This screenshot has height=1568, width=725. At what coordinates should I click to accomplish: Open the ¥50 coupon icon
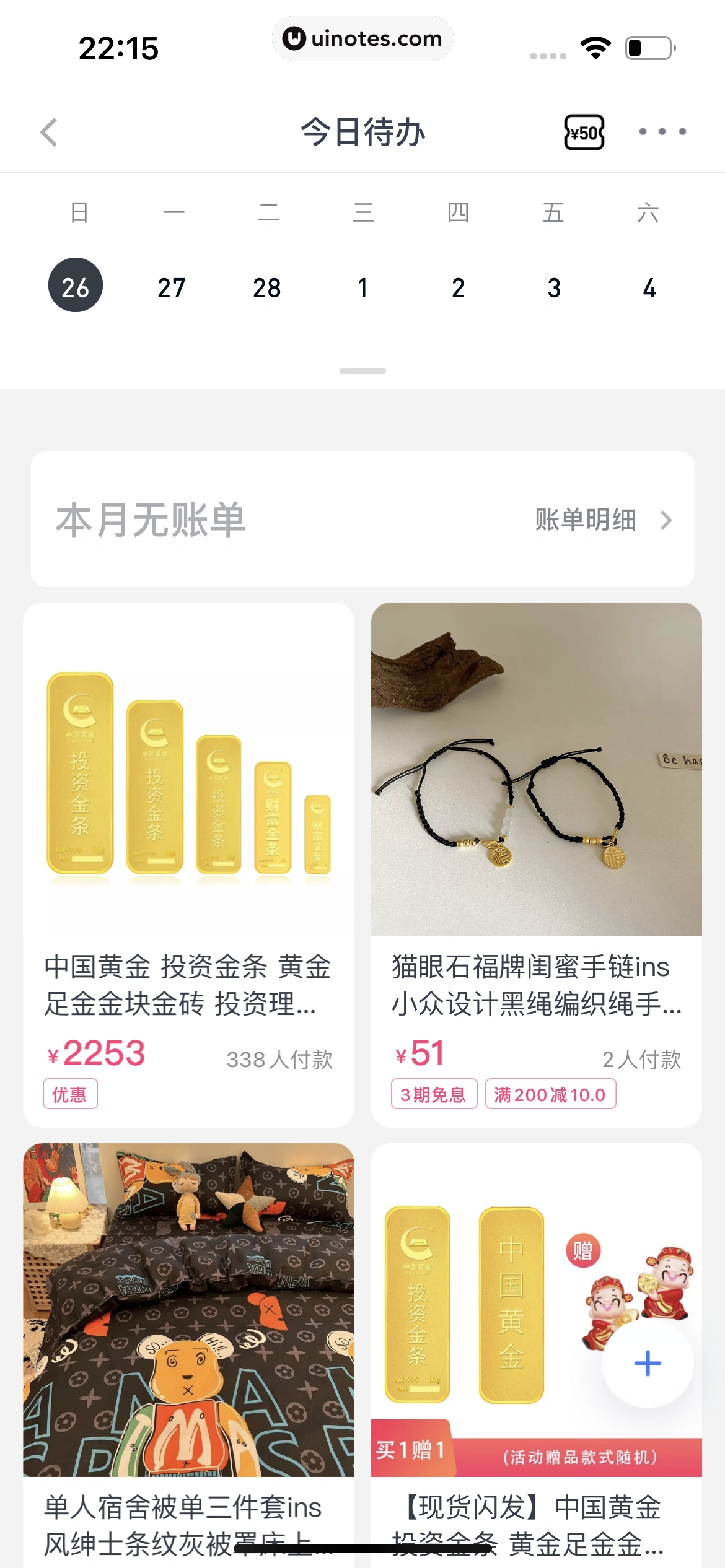(584, 132)
